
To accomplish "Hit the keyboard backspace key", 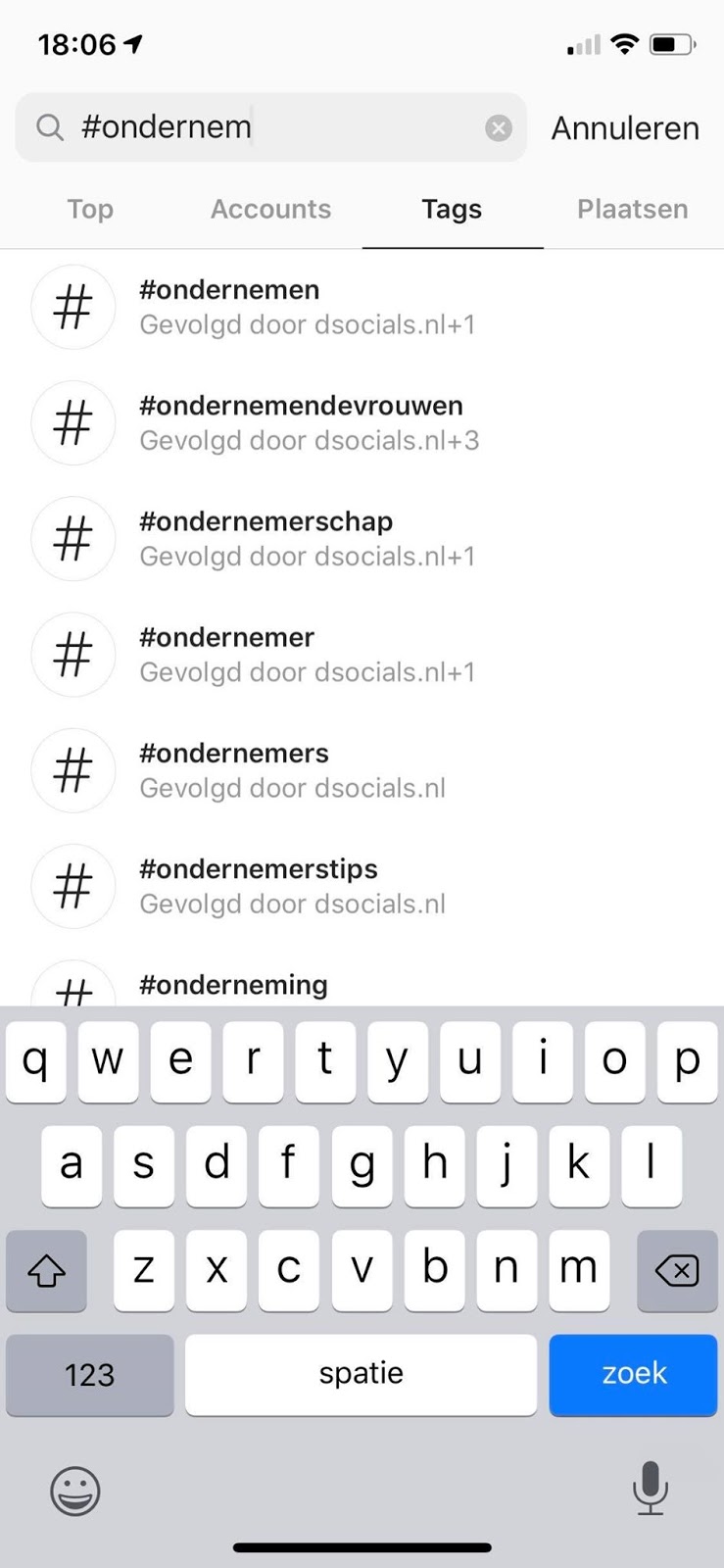I will coord(677,1271).
